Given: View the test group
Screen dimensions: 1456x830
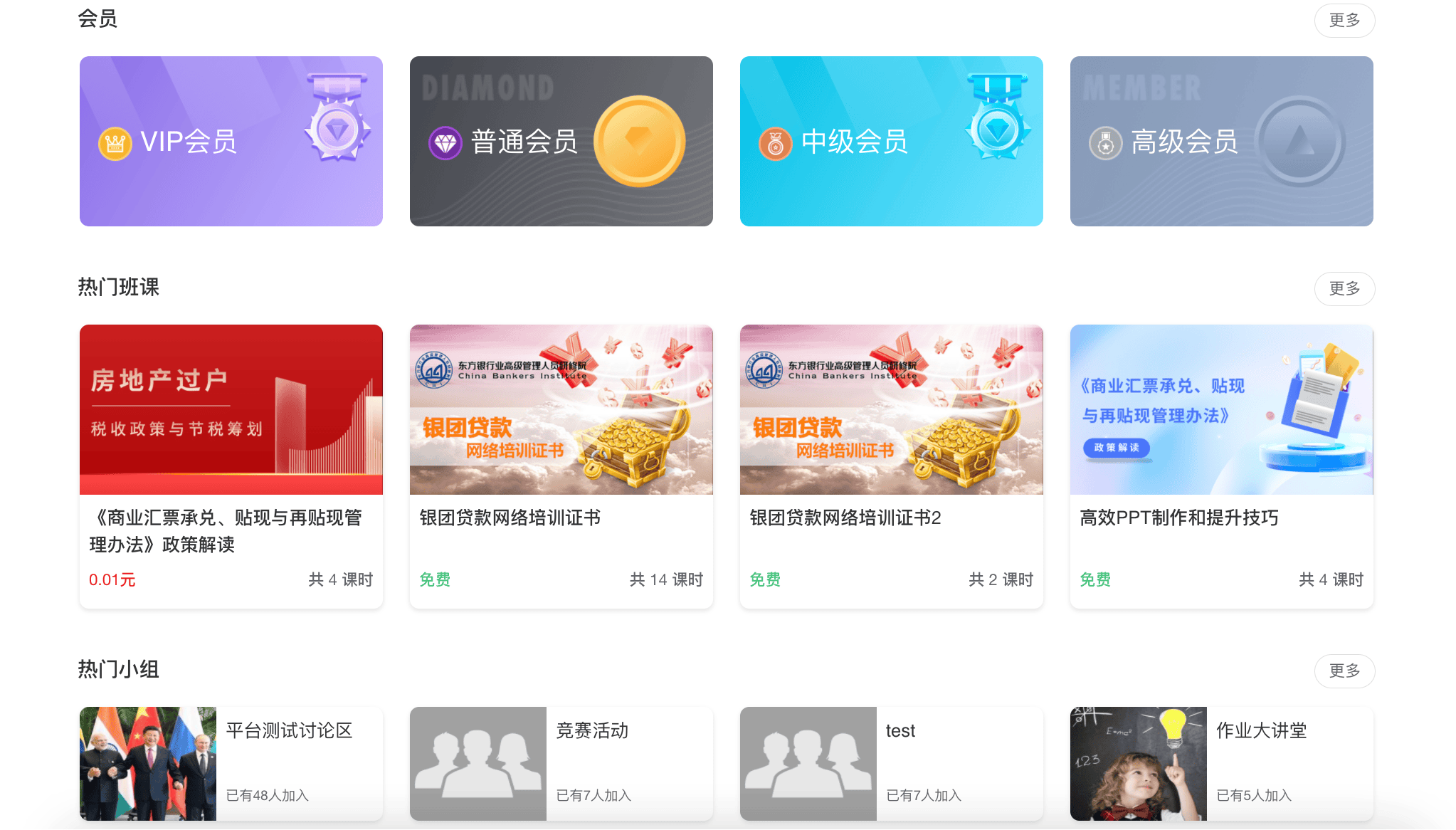Looking at the screenshot, I should [891, 763].
